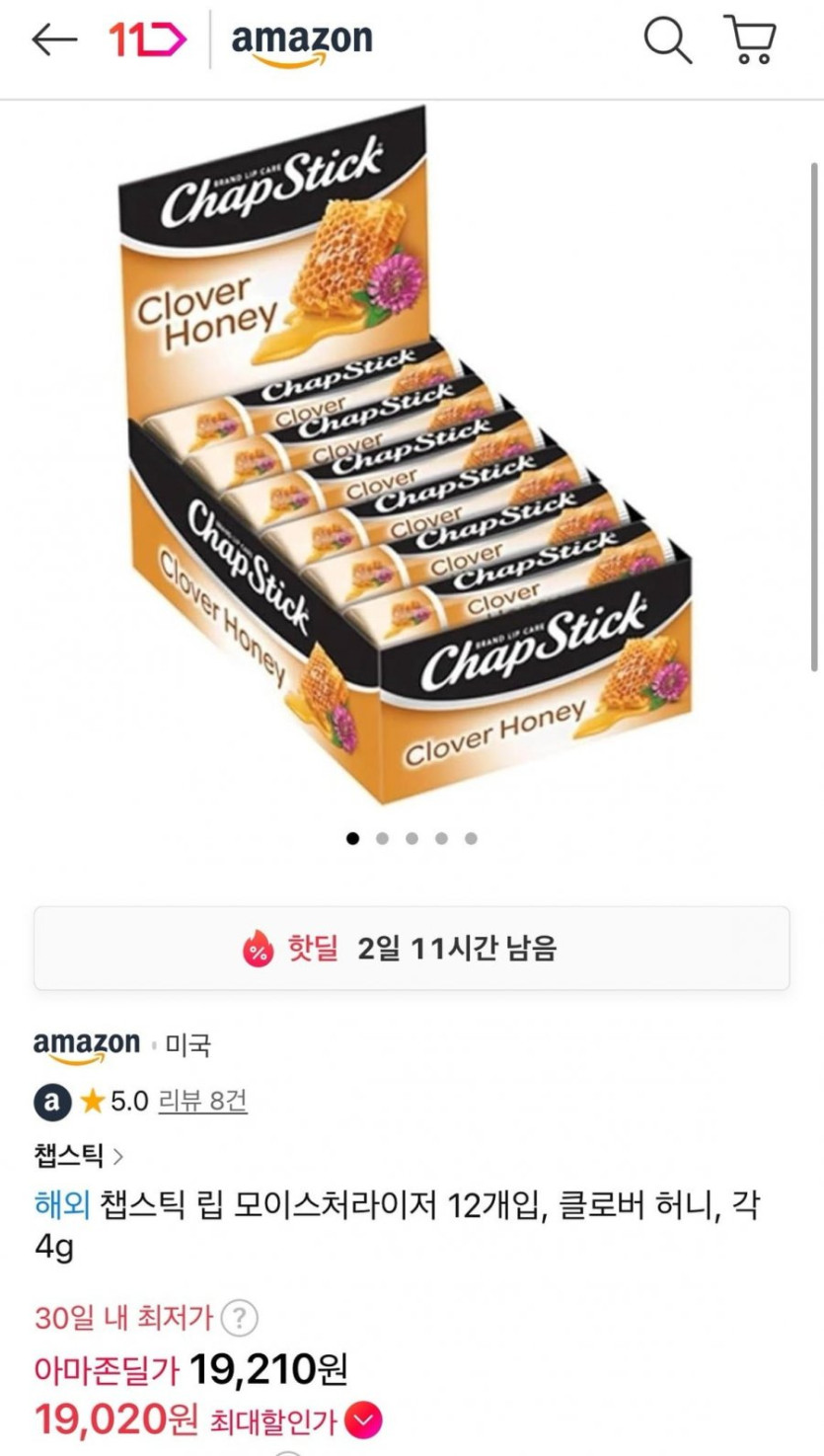
Task: Jump to second image via page dot
Action: (383, 839)
